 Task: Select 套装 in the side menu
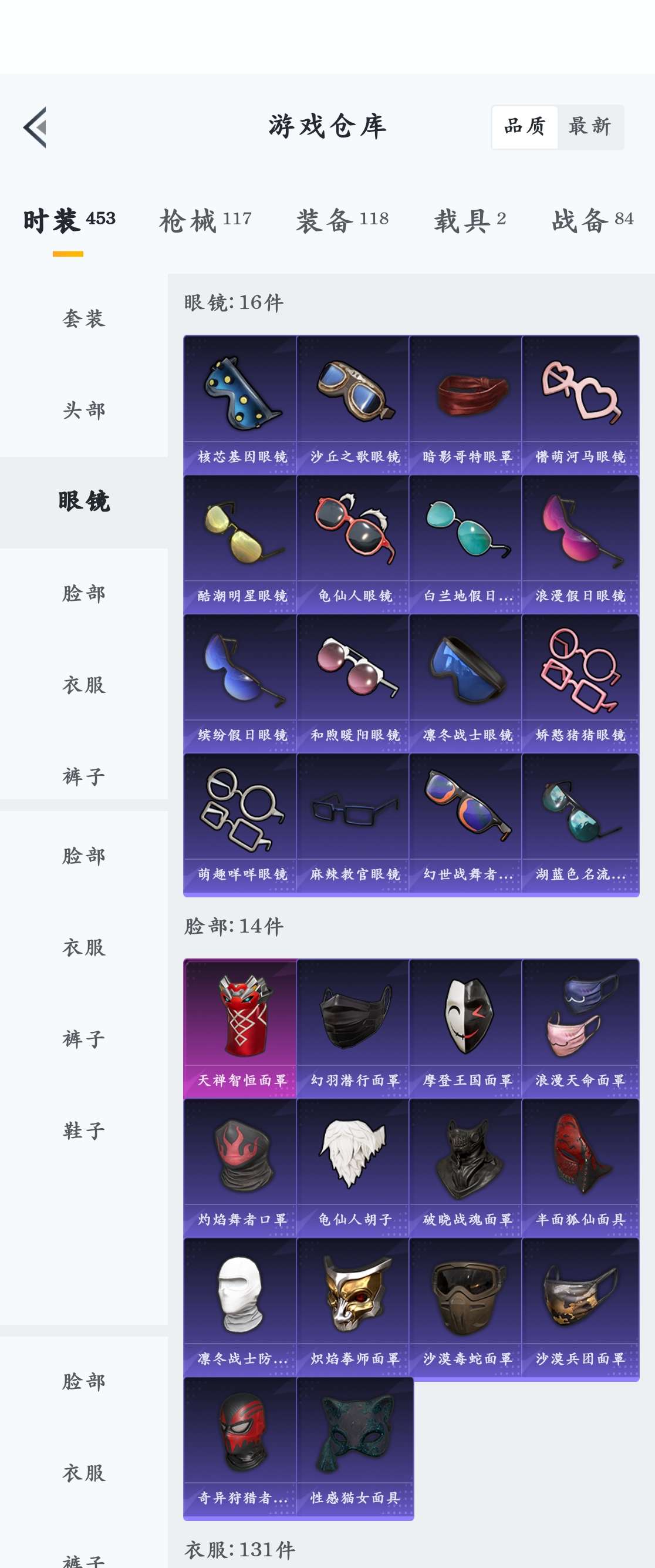pyautogui.click(x=84, y=318)
